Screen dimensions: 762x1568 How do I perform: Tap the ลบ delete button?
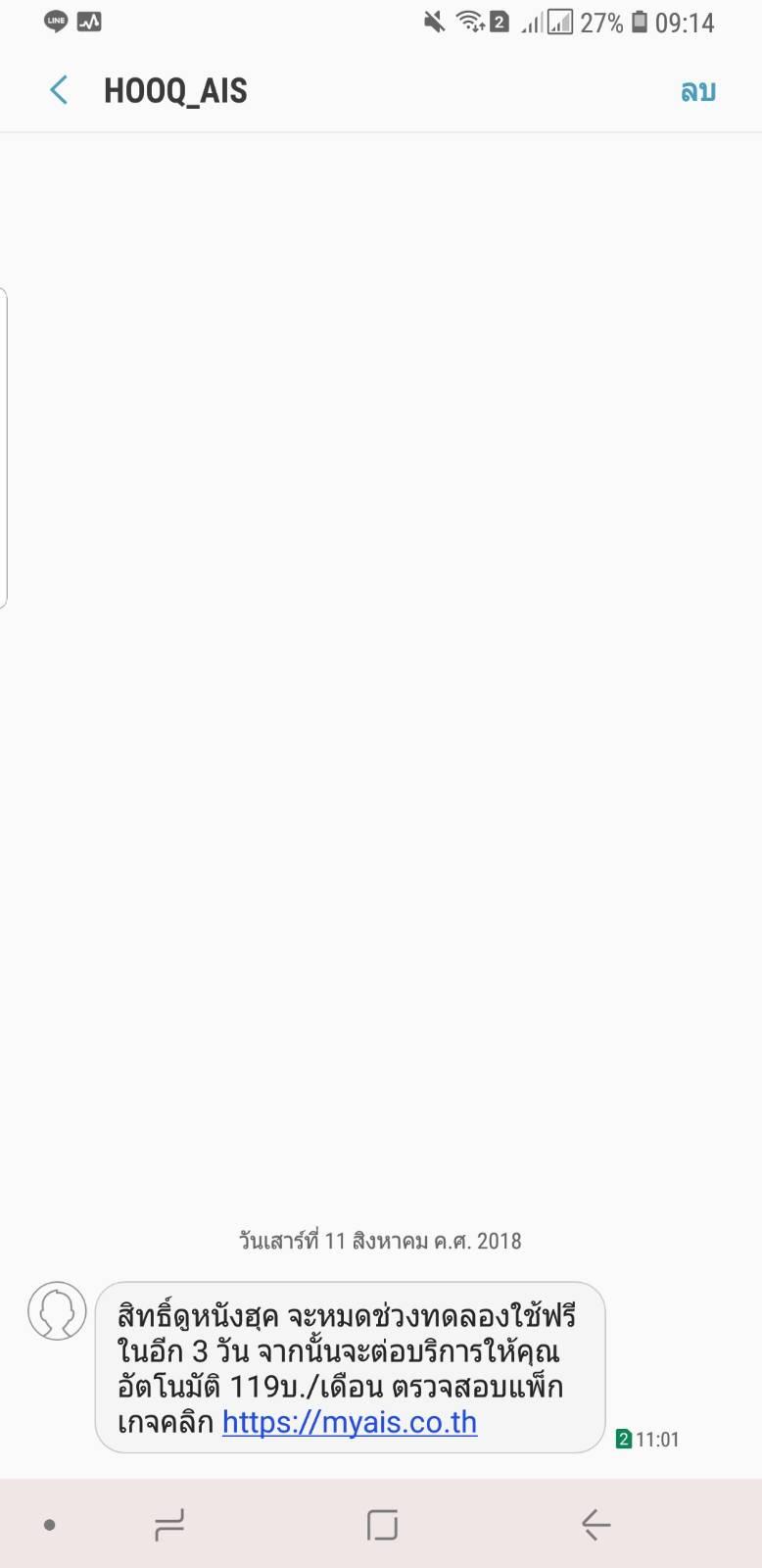coord(698,91)
